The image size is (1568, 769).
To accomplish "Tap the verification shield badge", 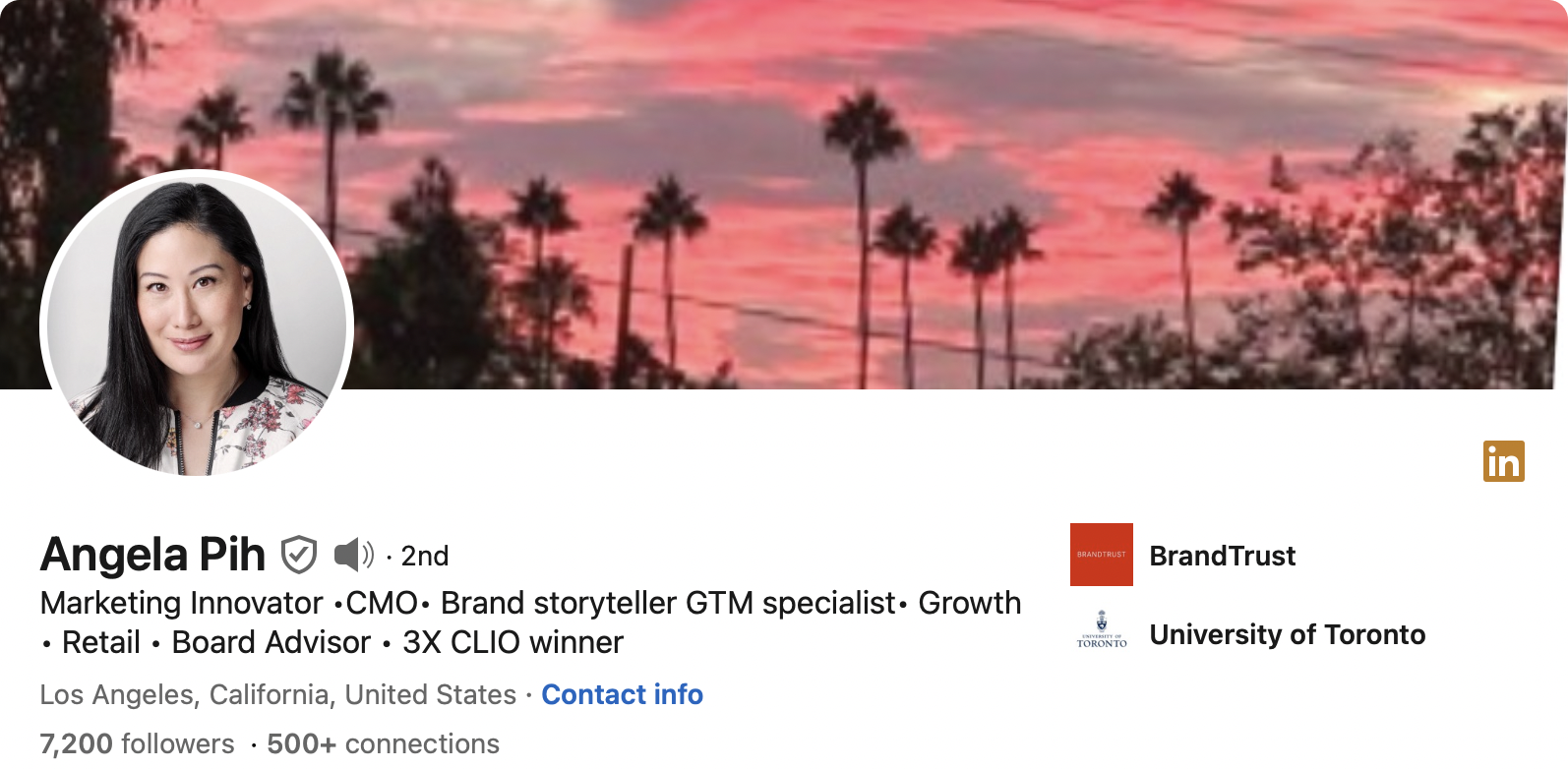I will [x=299, y=556].
